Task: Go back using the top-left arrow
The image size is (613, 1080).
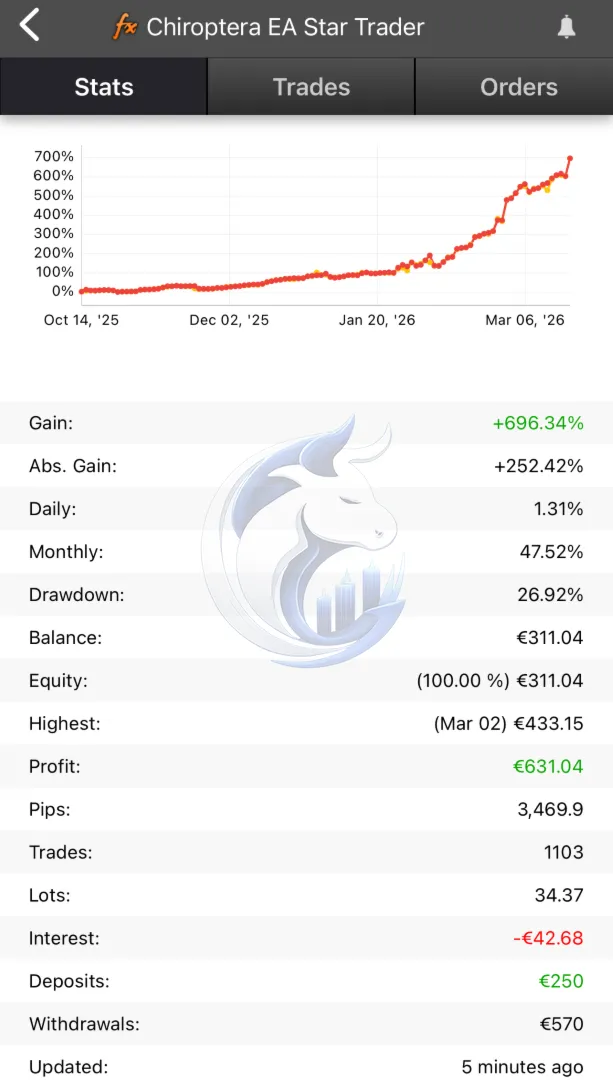Action: 29,26
